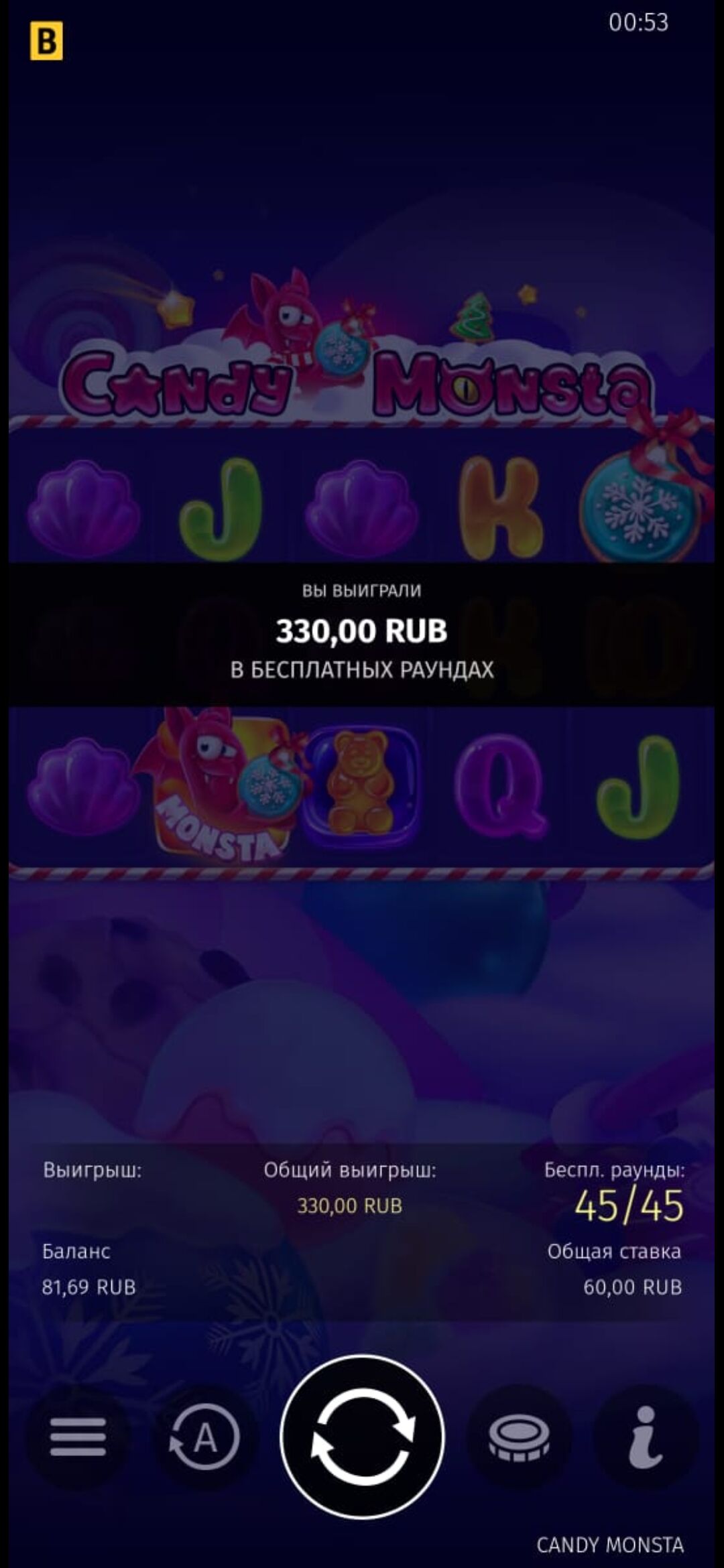This screenshot has height=1568, width=724.
Task: Spin the reels
Action: coord(362,1437)
